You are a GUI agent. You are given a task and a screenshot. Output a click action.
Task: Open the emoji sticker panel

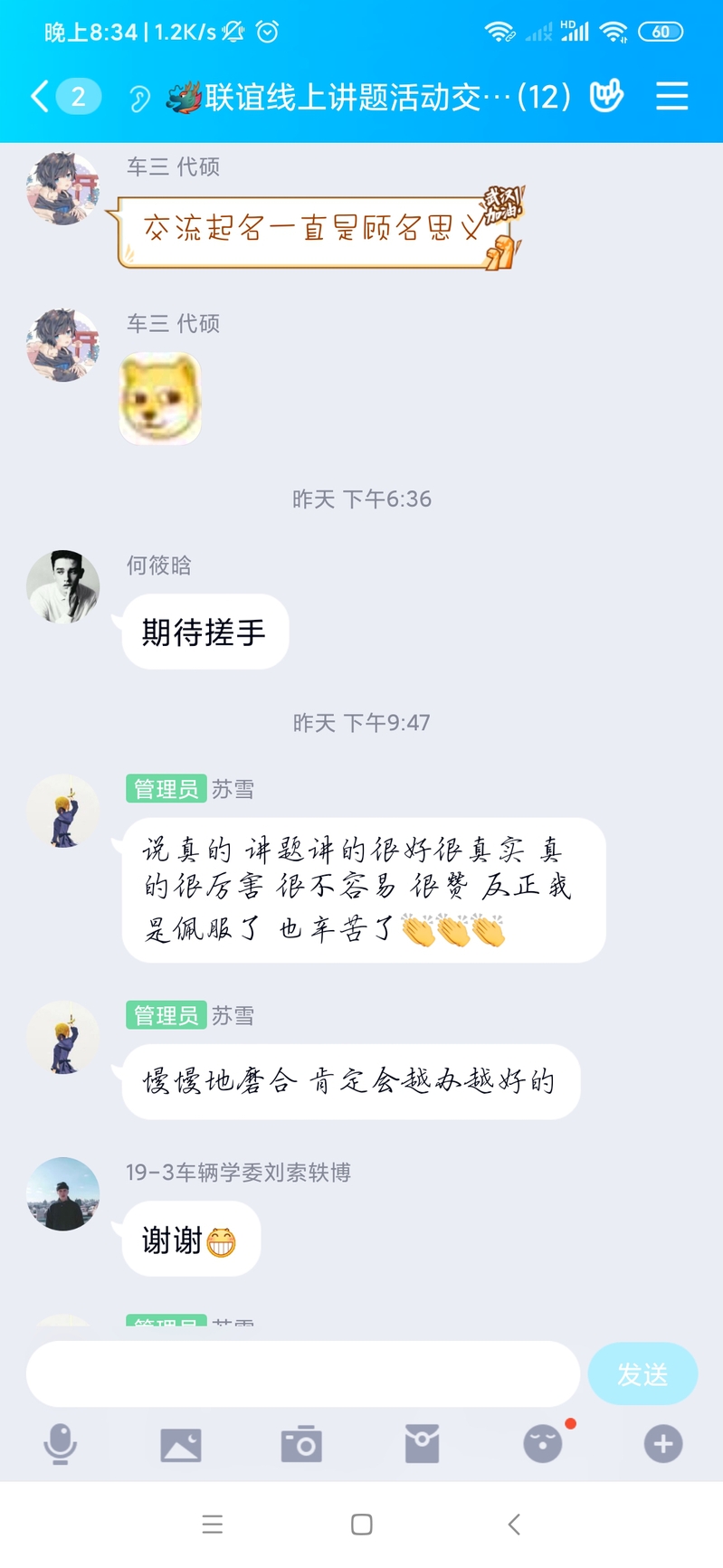click(543, 1444)
